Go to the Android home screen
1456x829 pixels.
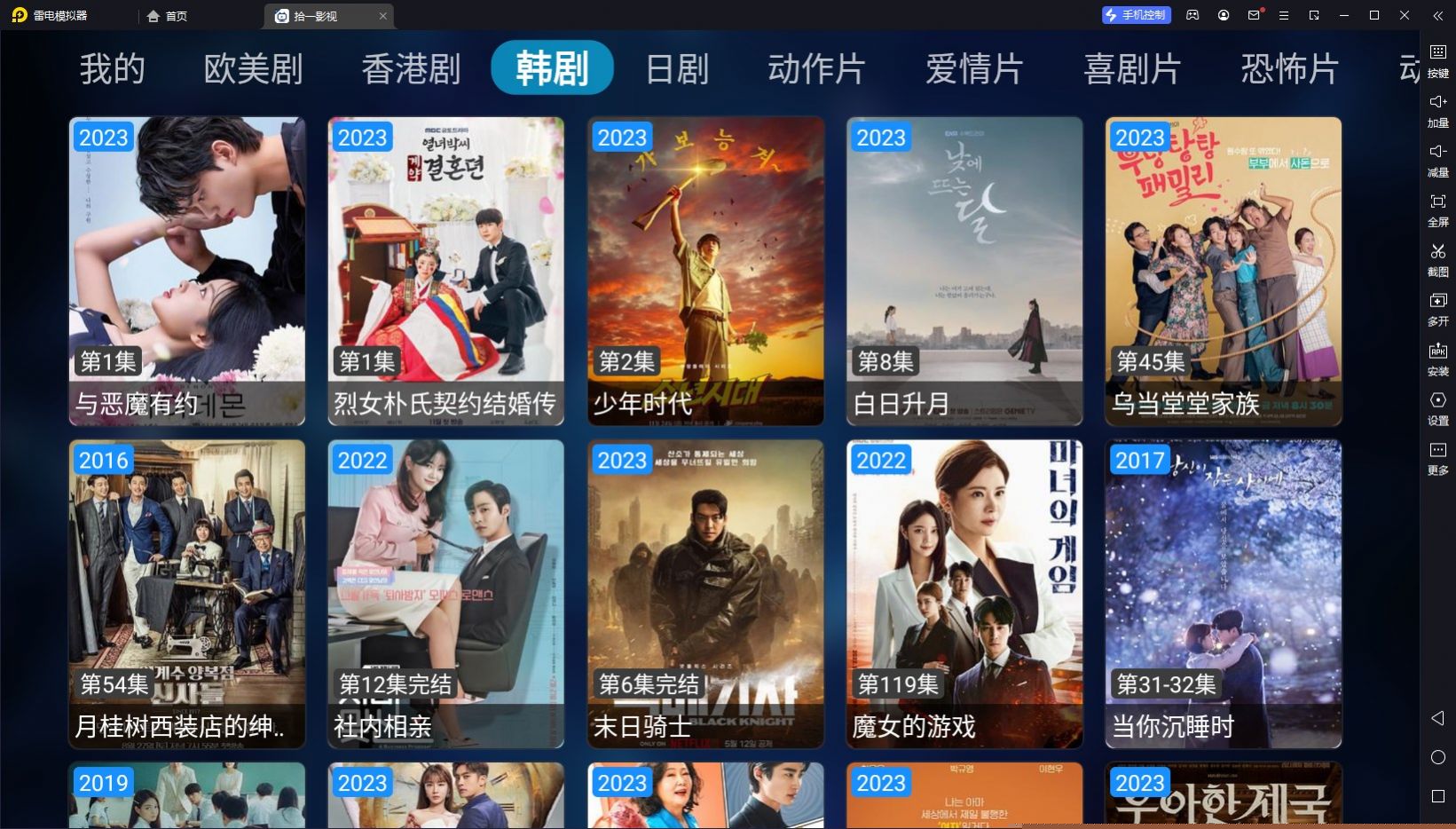1438,757
